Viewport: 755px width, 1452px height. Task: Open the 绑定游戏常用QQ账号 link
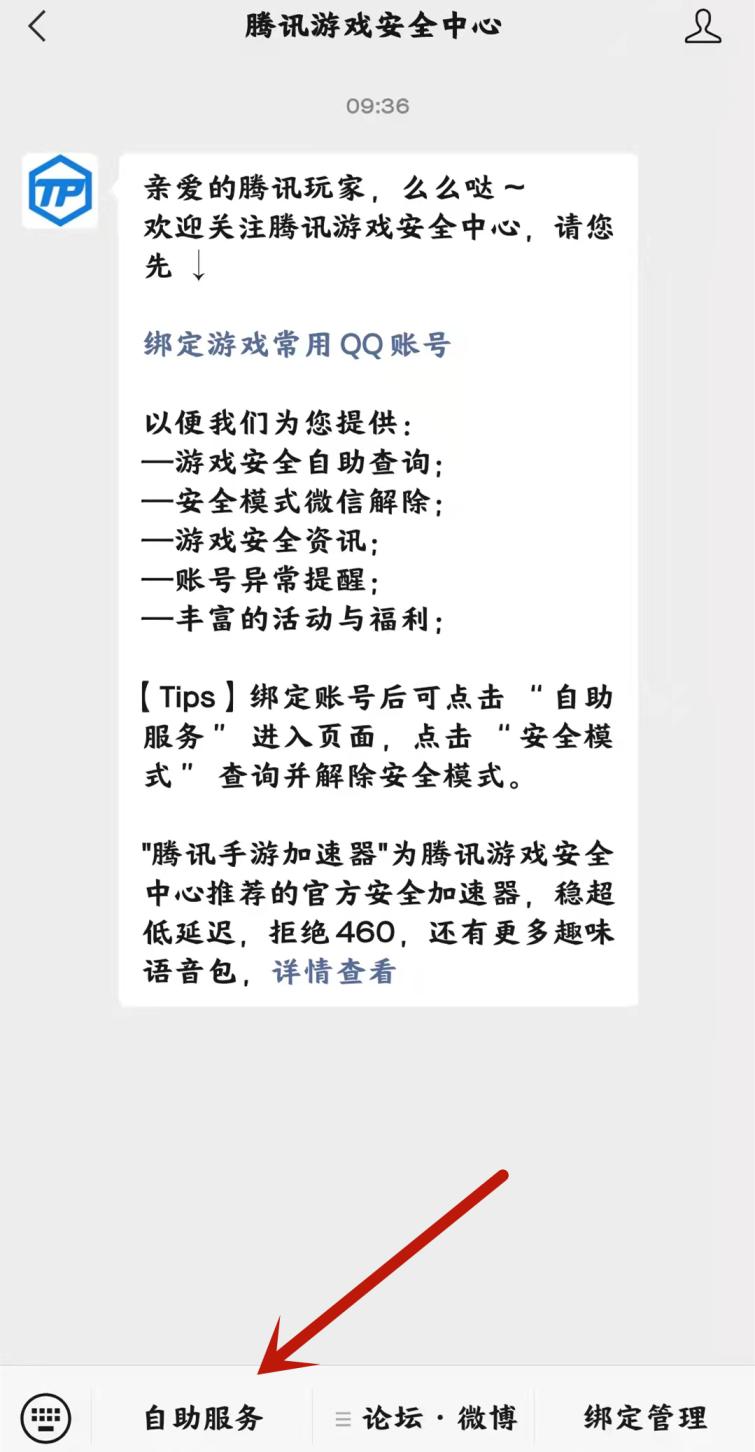tap(297, 345)
